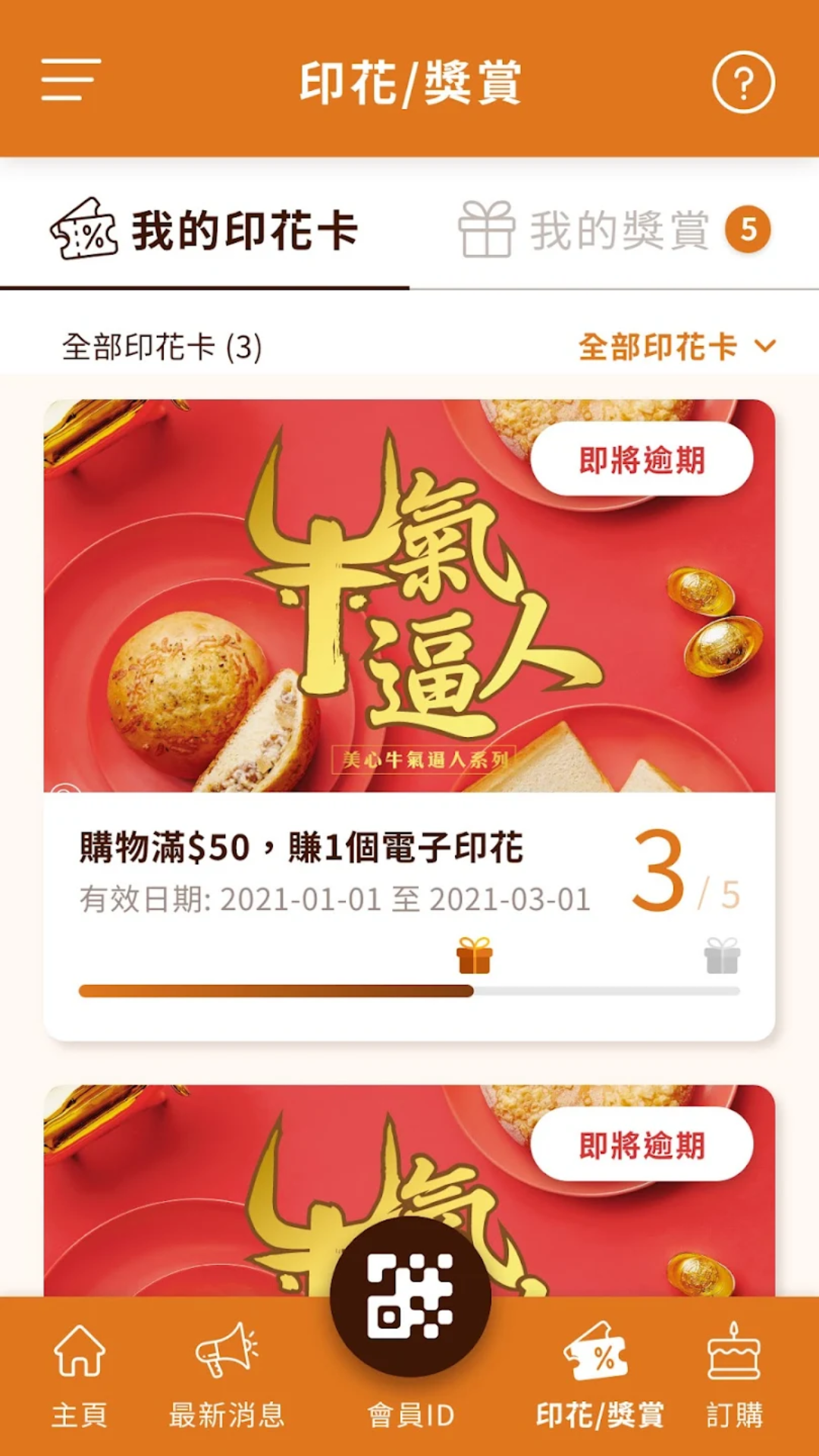Tap the 3/5 stamp progress bar

[x=409, y=990]
